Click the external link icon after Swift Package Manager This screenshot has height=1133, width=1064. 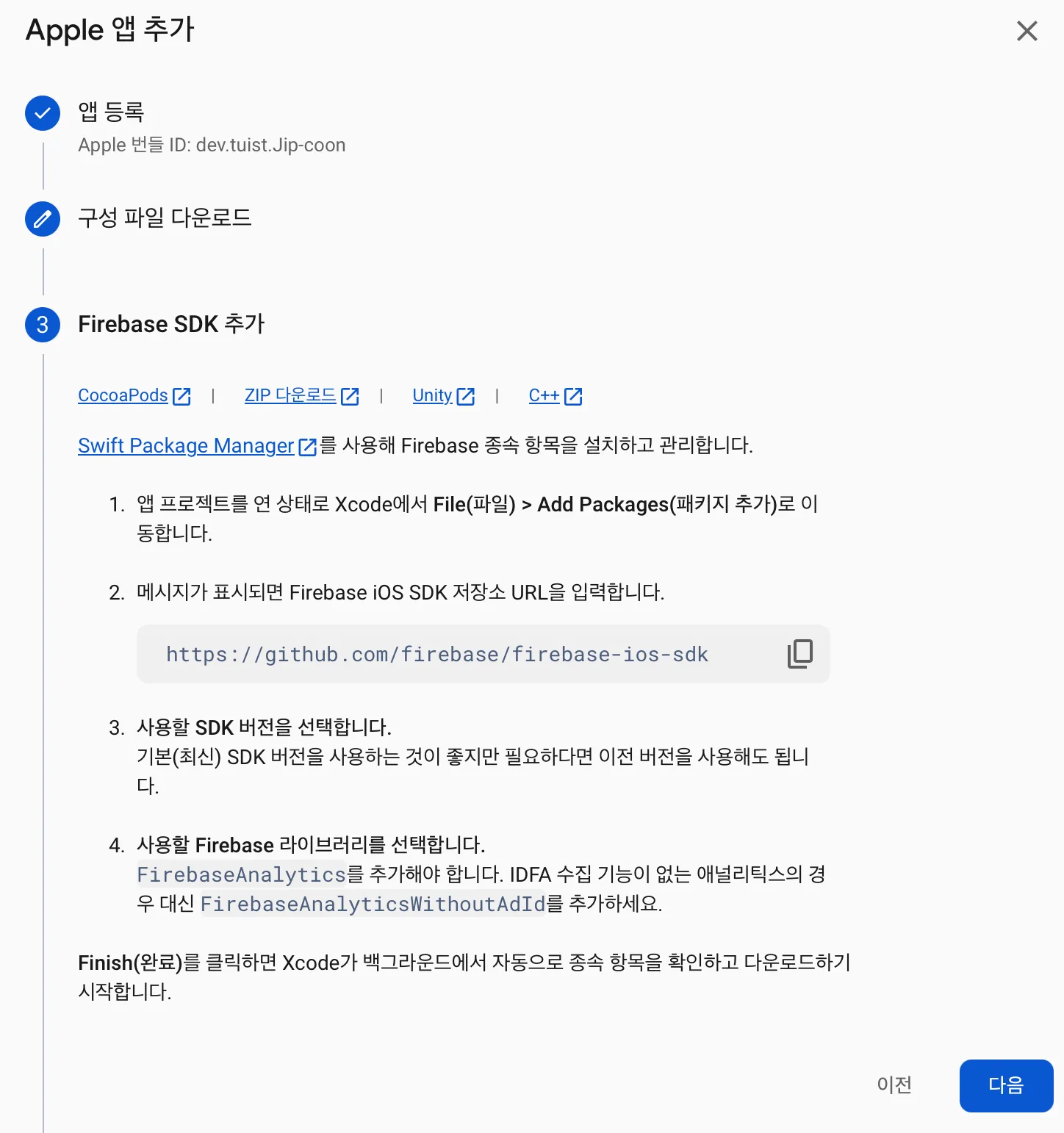[x=306, y=445]
